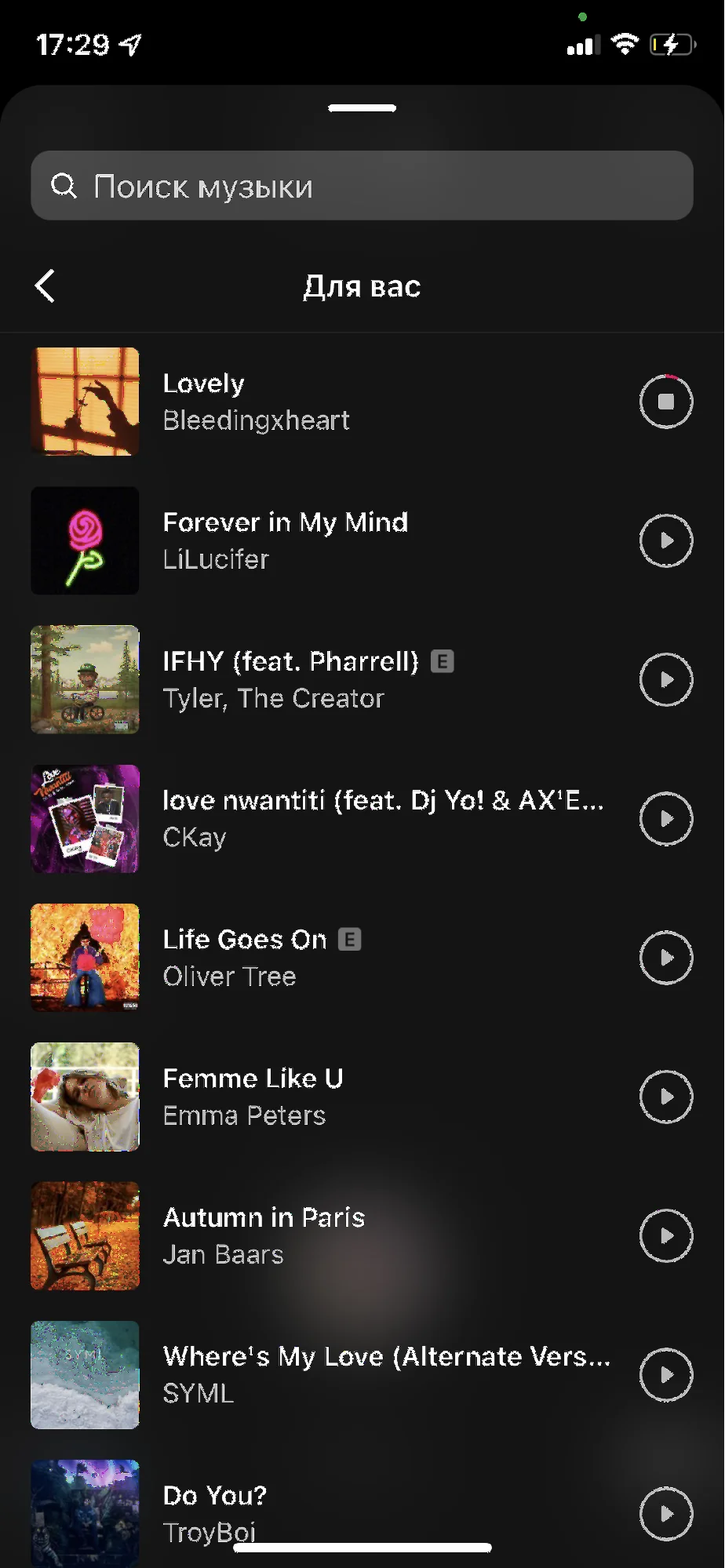This screenshot has width=725, height=1568.
Task: Play the Femme Like U preview
Action: (x=665, y=1097)
